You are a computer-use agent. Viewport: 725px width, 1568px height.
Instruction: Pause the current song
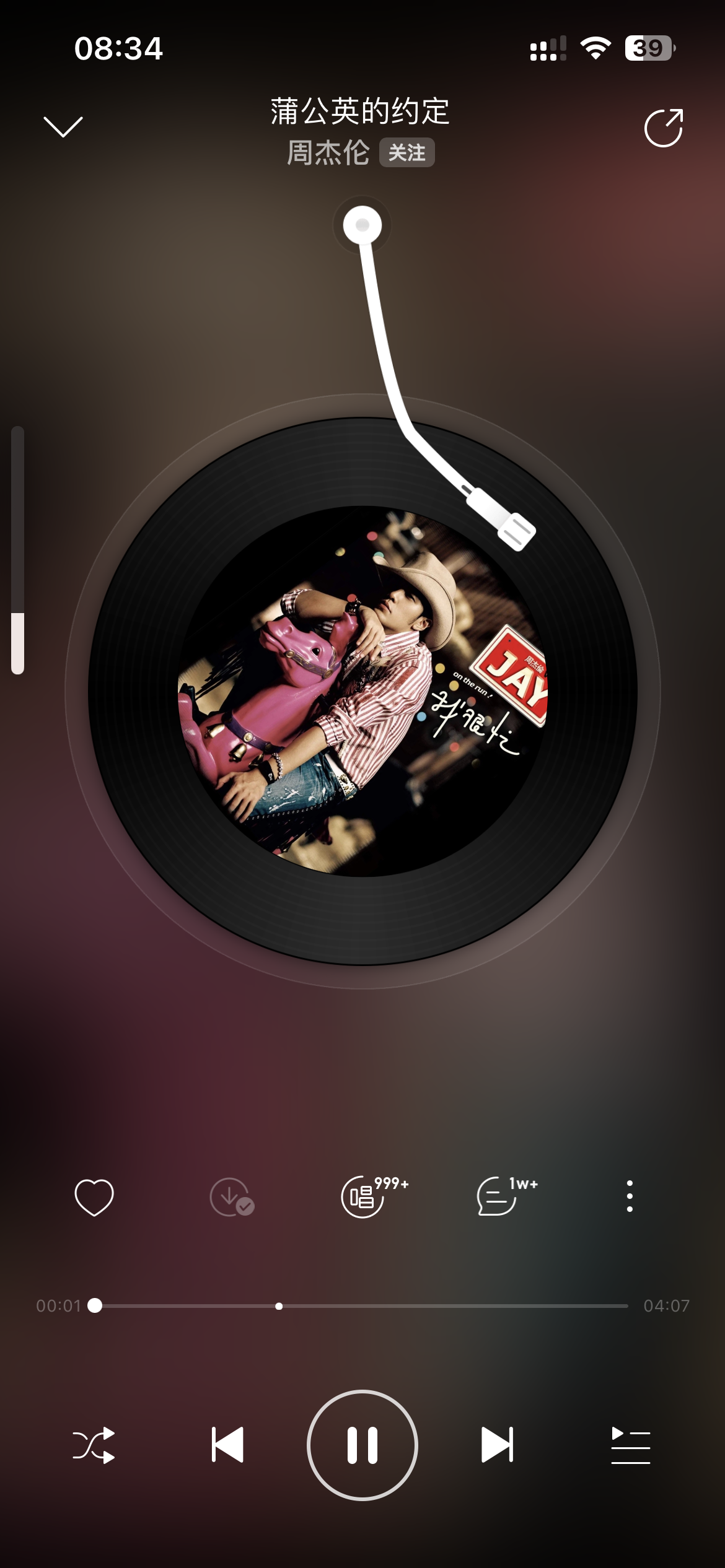(362, 1445)
